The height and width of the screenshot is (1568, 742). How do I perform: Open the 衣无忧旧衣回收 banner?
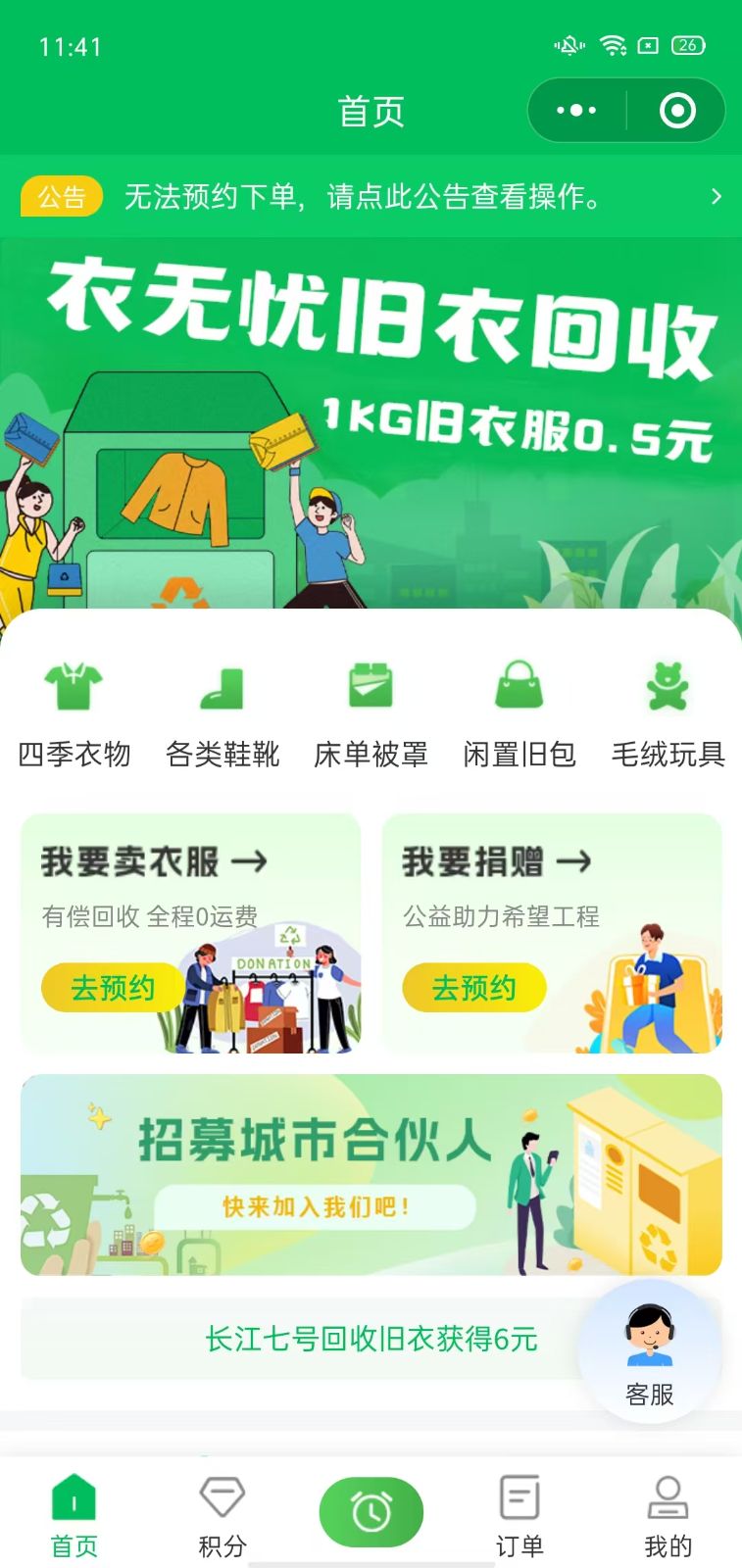371,423
